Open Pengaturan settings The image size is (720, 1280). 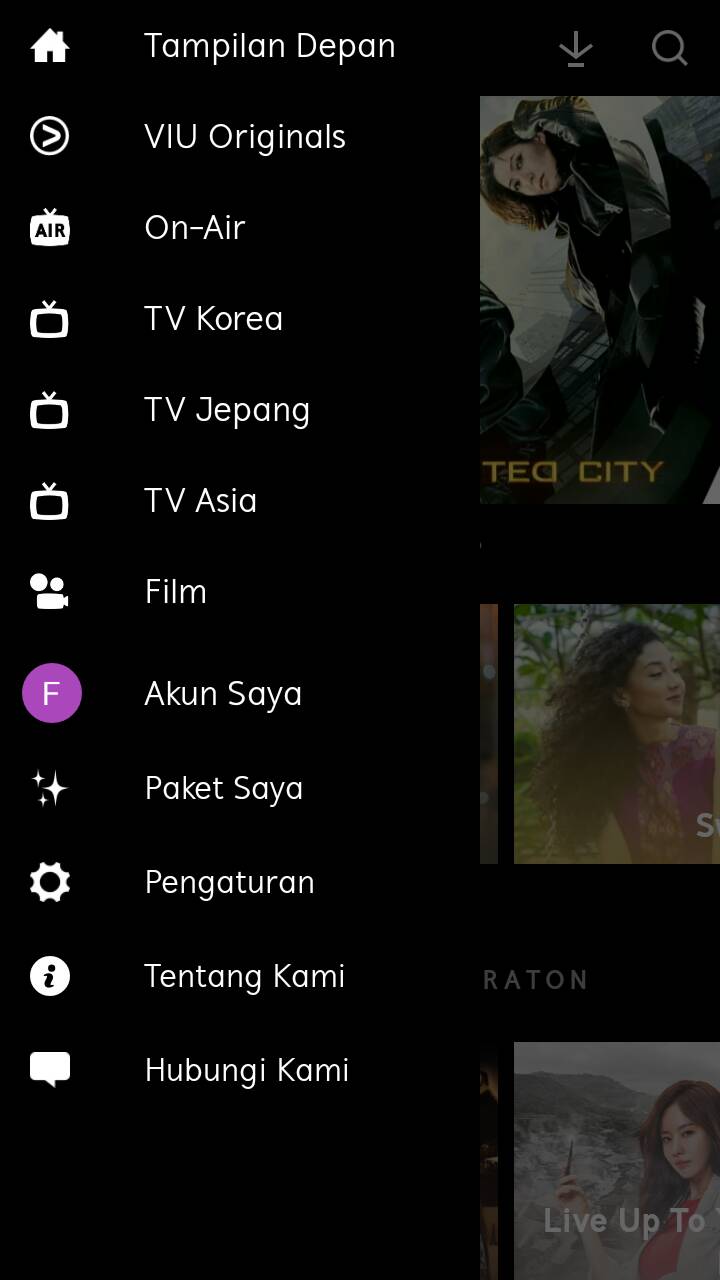(229, 882)
